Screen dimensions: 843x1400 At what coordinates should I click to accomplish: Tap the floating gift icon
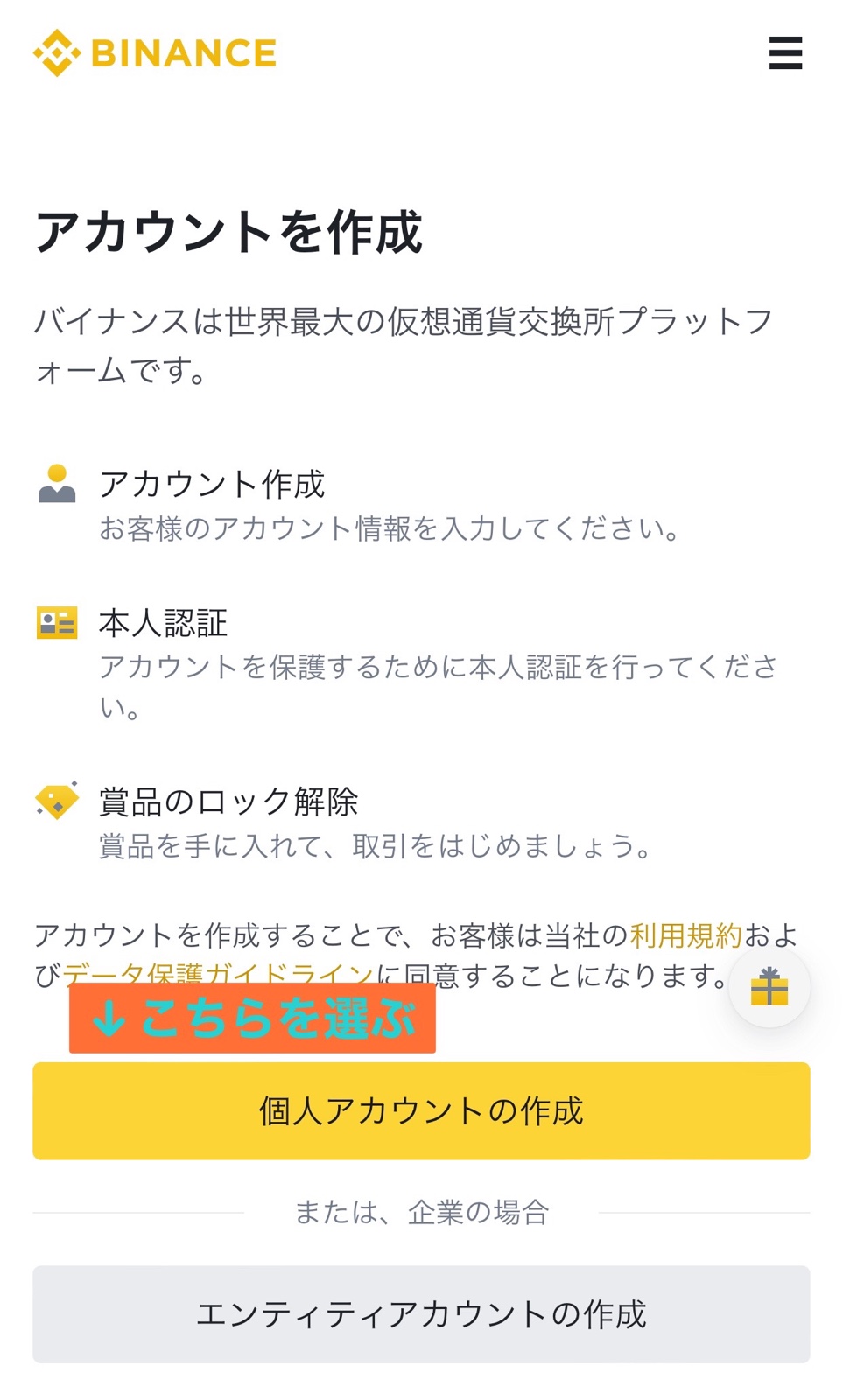pyautogui.click(x=769, y=987)
